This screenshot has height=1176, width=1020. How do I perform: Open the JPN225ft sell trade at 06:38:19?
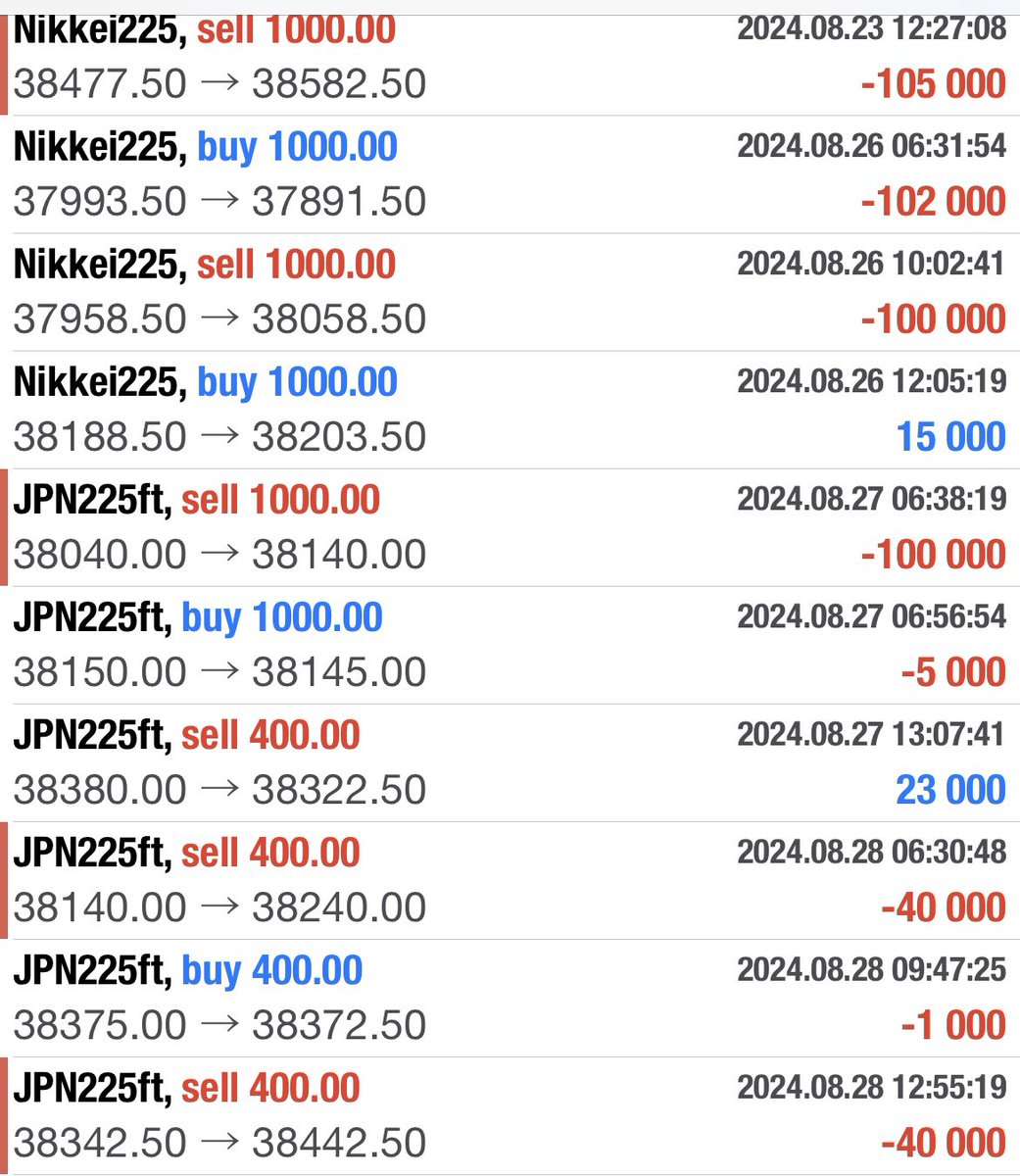coord(510,527)
